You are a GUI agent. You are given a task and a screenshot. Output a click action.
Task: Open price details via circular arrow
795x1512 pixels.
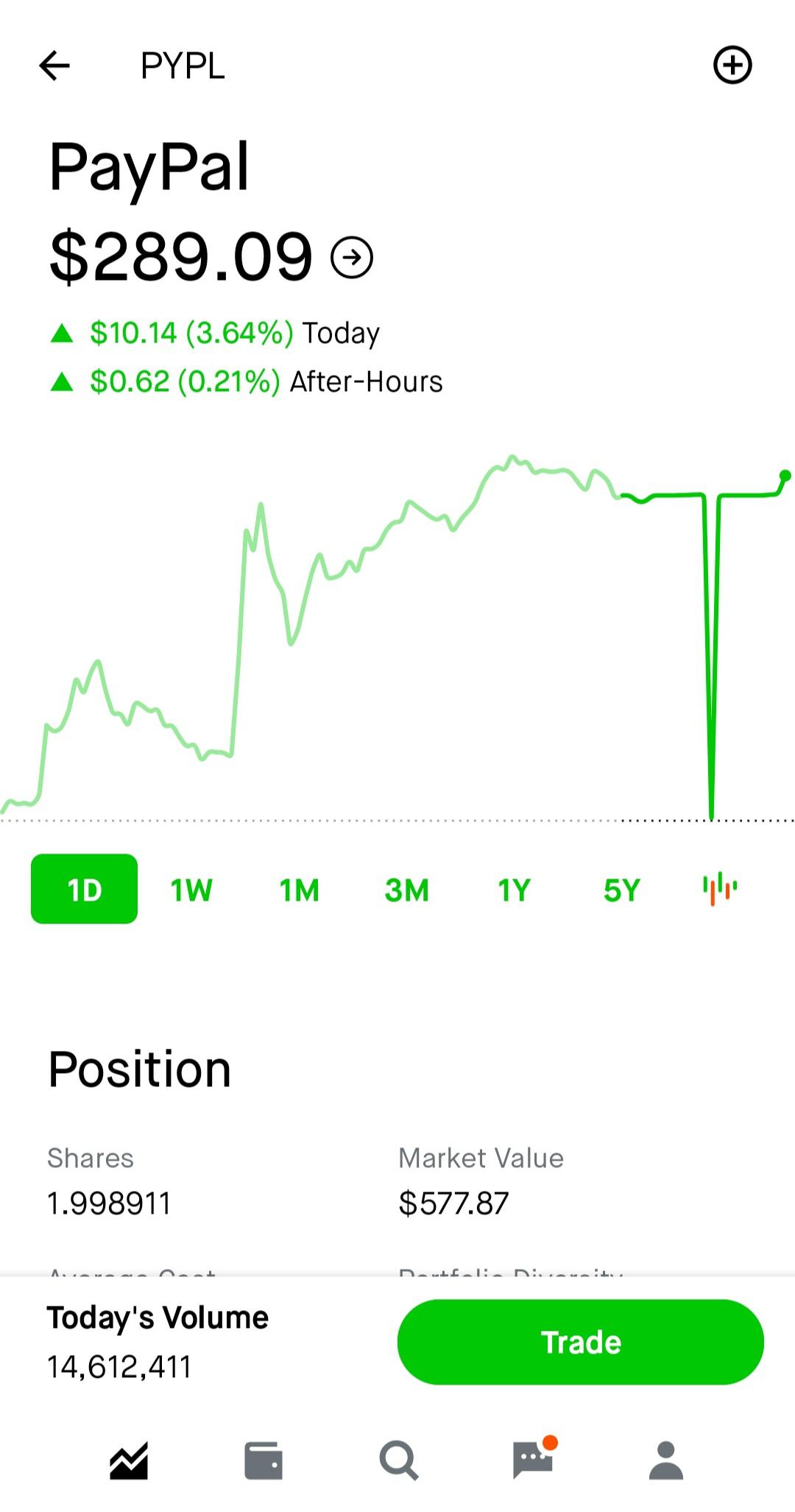353,257
